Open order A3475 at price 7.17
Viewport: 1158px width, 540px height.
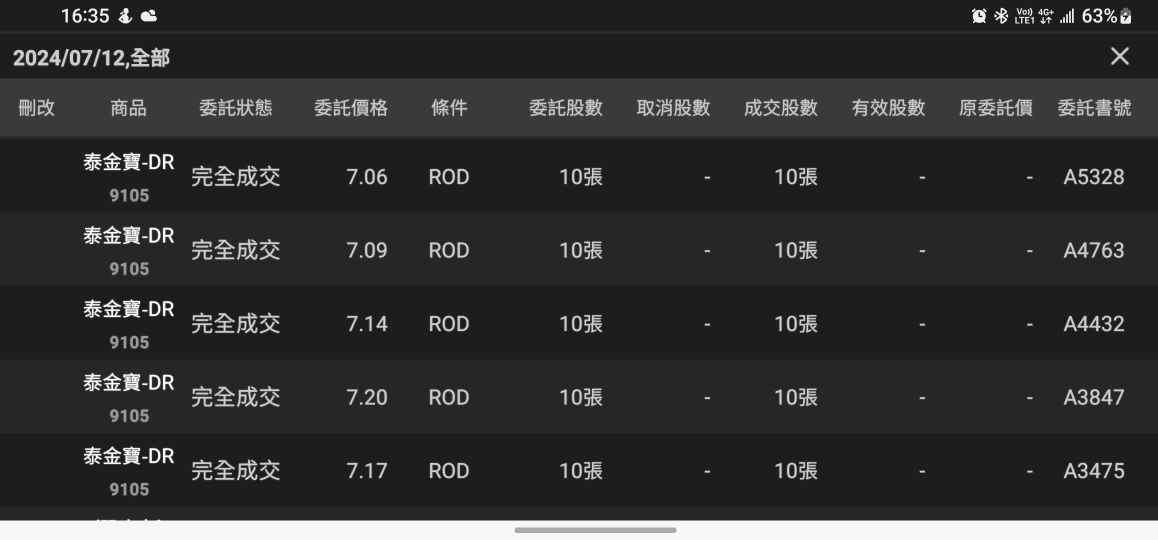[578, 470]
